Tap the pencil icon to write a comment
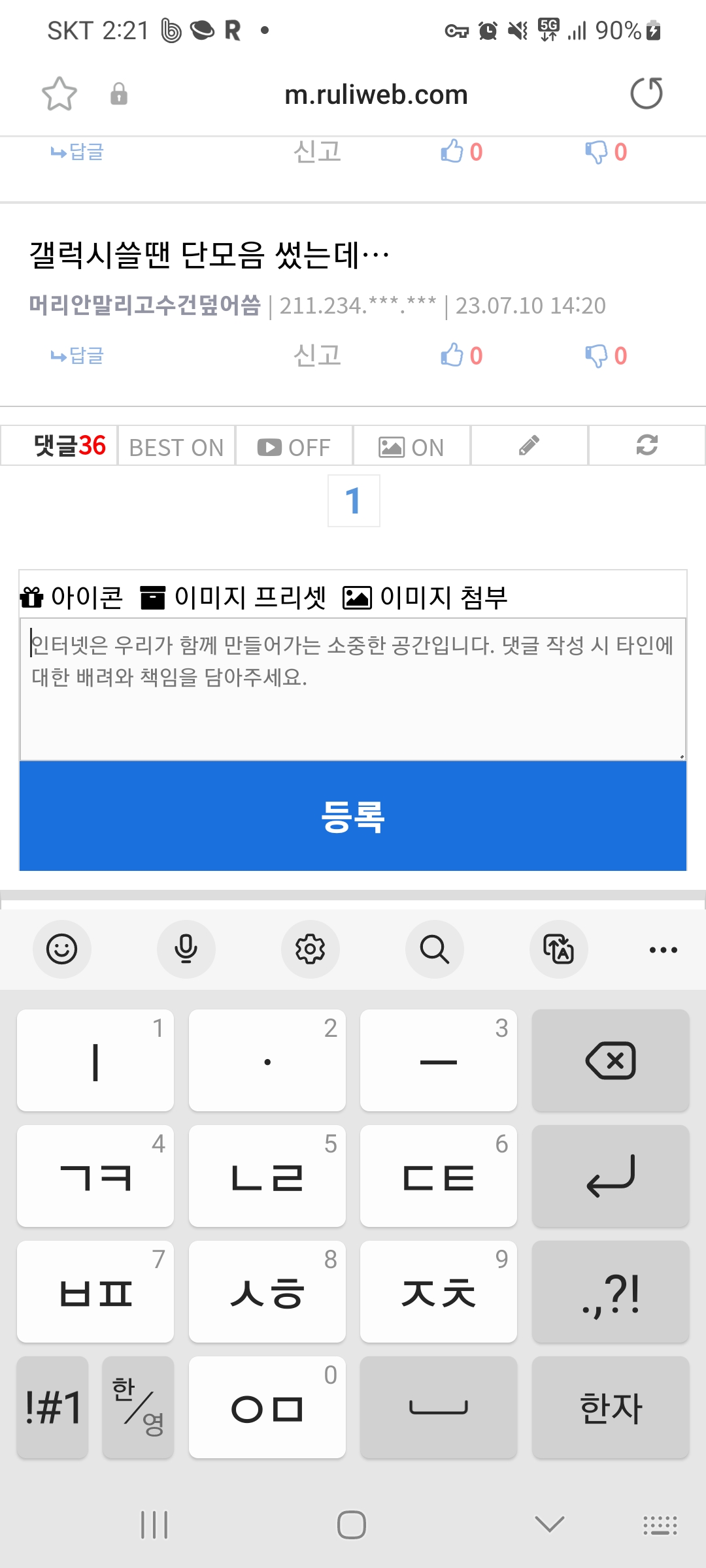The width and height of the screenshot is (706, 1568). click(x=529, y=446)
